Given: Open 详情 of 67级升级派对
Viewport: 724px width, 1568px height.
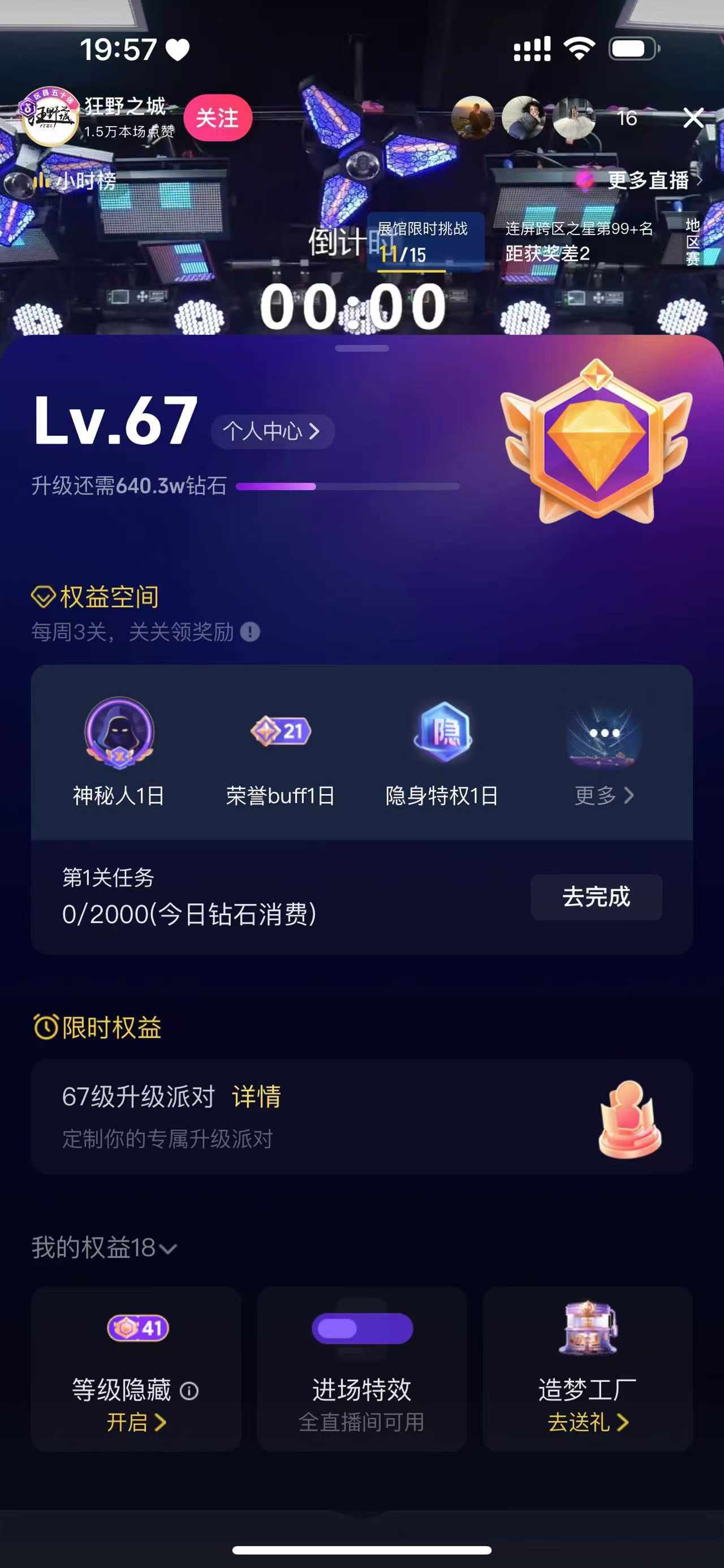Looking at the screenshot, I should coord(256,1096).
